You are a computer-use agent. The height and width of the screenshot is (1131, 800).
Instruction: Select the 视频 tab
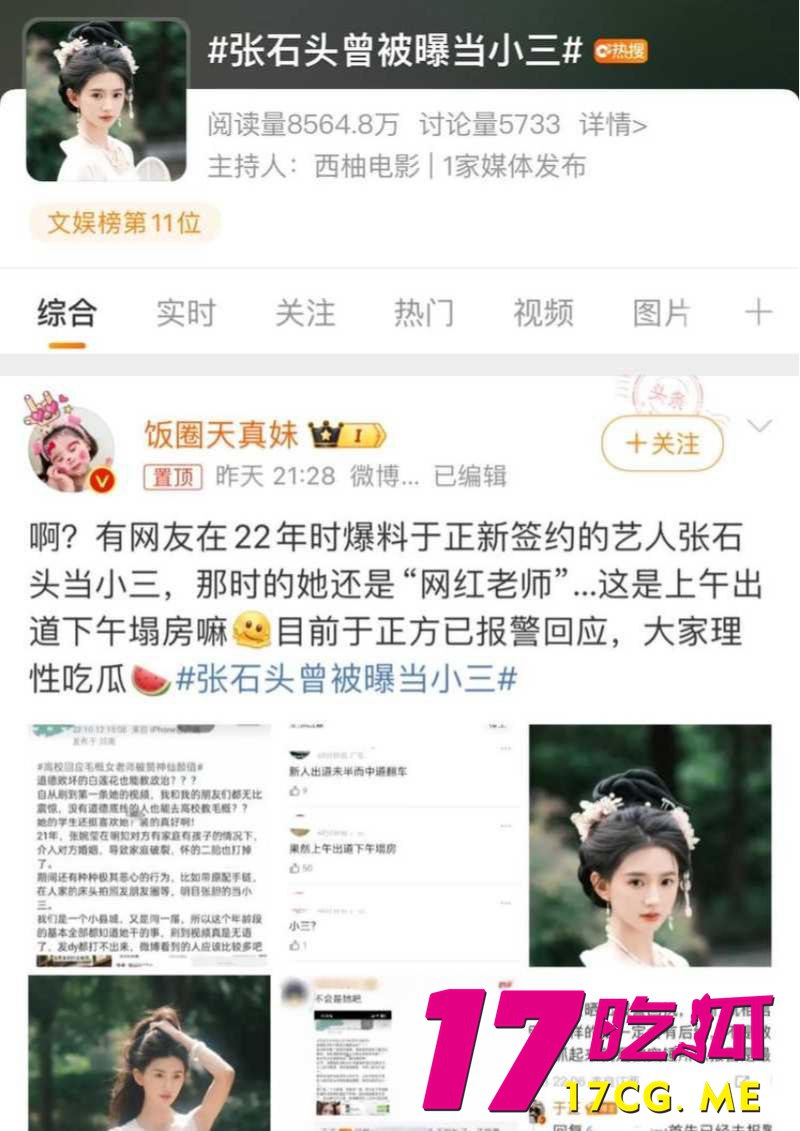click(543, 313)
